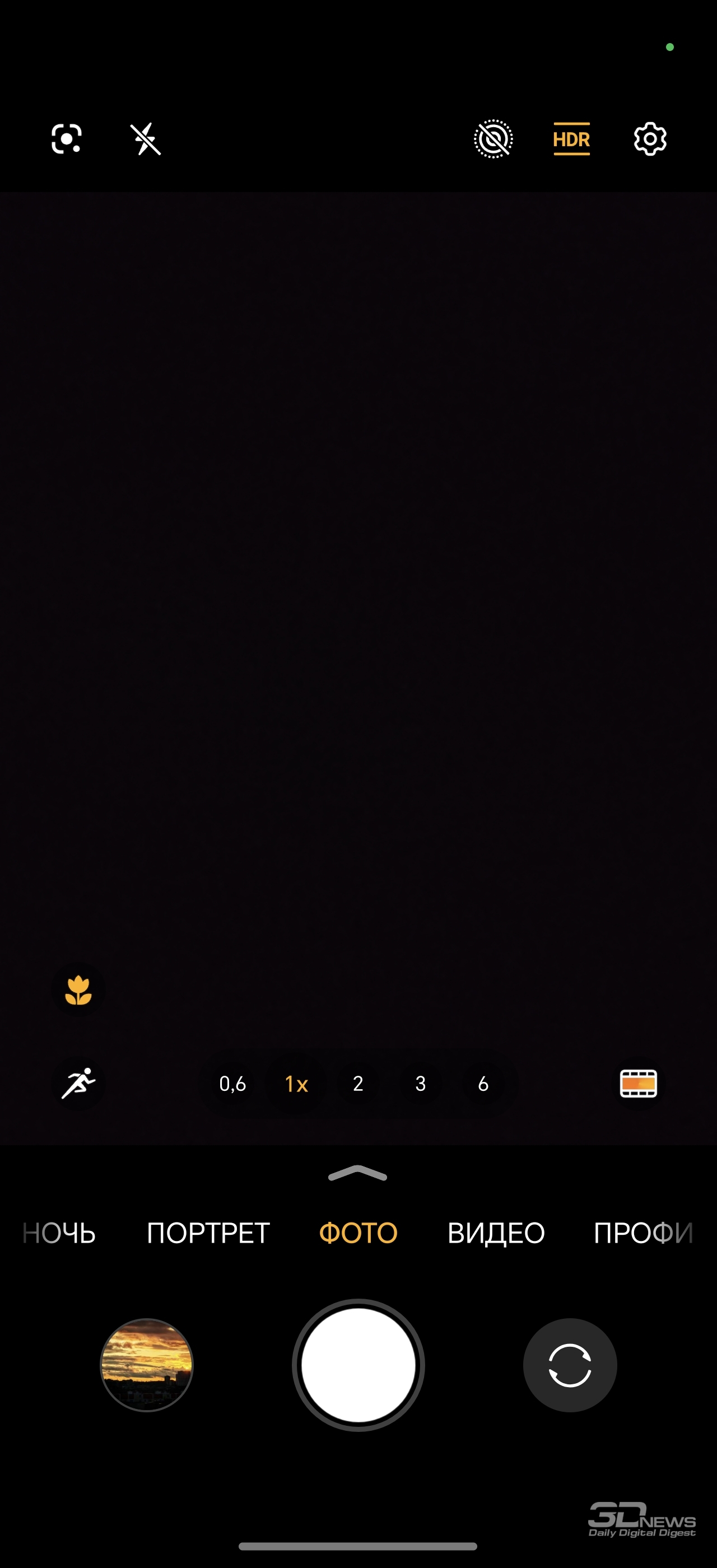The width and height of the screenshot is (717, 1568).
Task: Select the 6x zoom level
Action: click(483, 1084)
